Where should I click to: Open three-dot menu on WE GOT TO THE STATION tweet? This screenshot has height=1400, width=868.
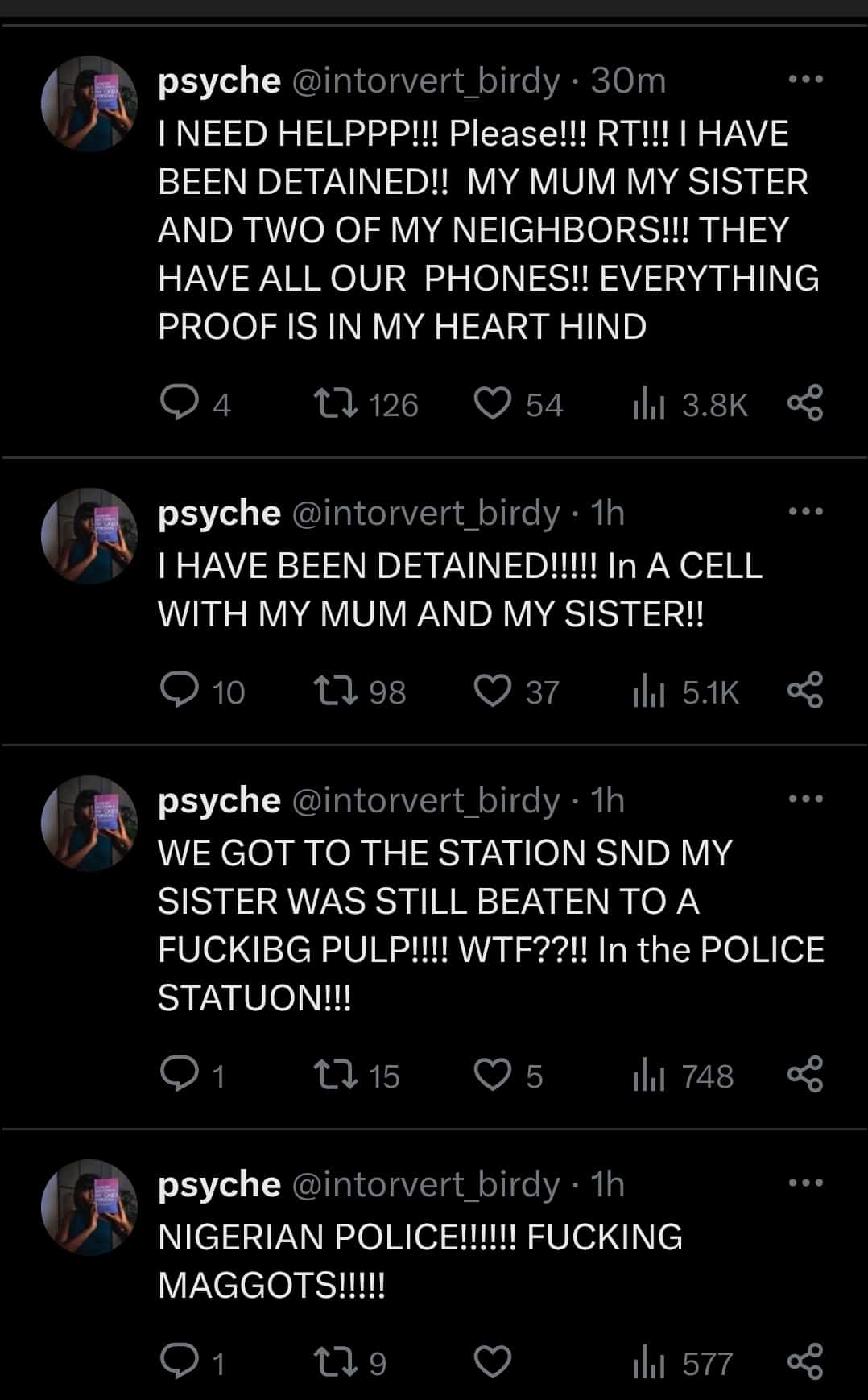coord(805,799)
